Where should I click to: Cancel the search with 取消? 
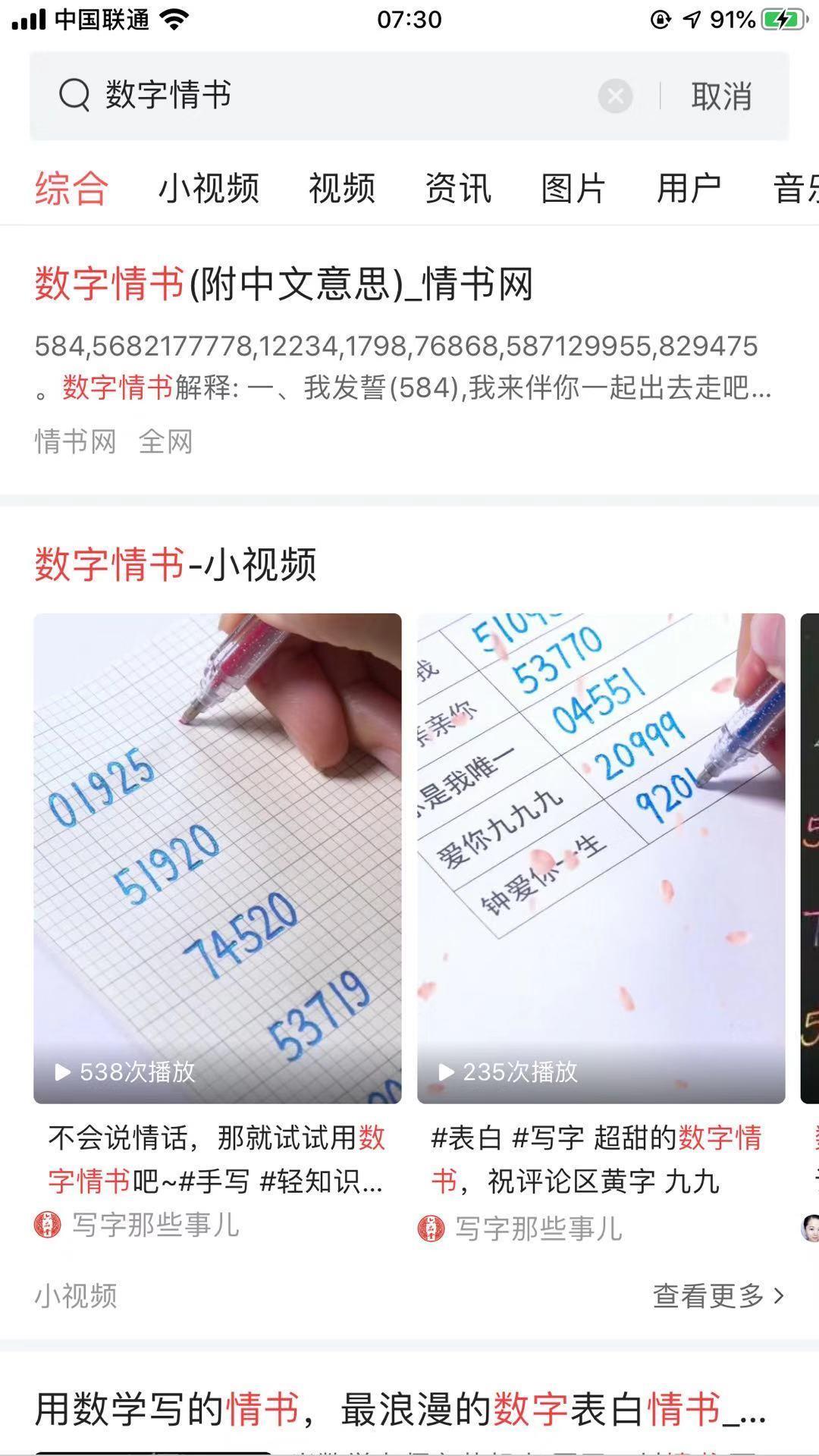click(720, 96)
